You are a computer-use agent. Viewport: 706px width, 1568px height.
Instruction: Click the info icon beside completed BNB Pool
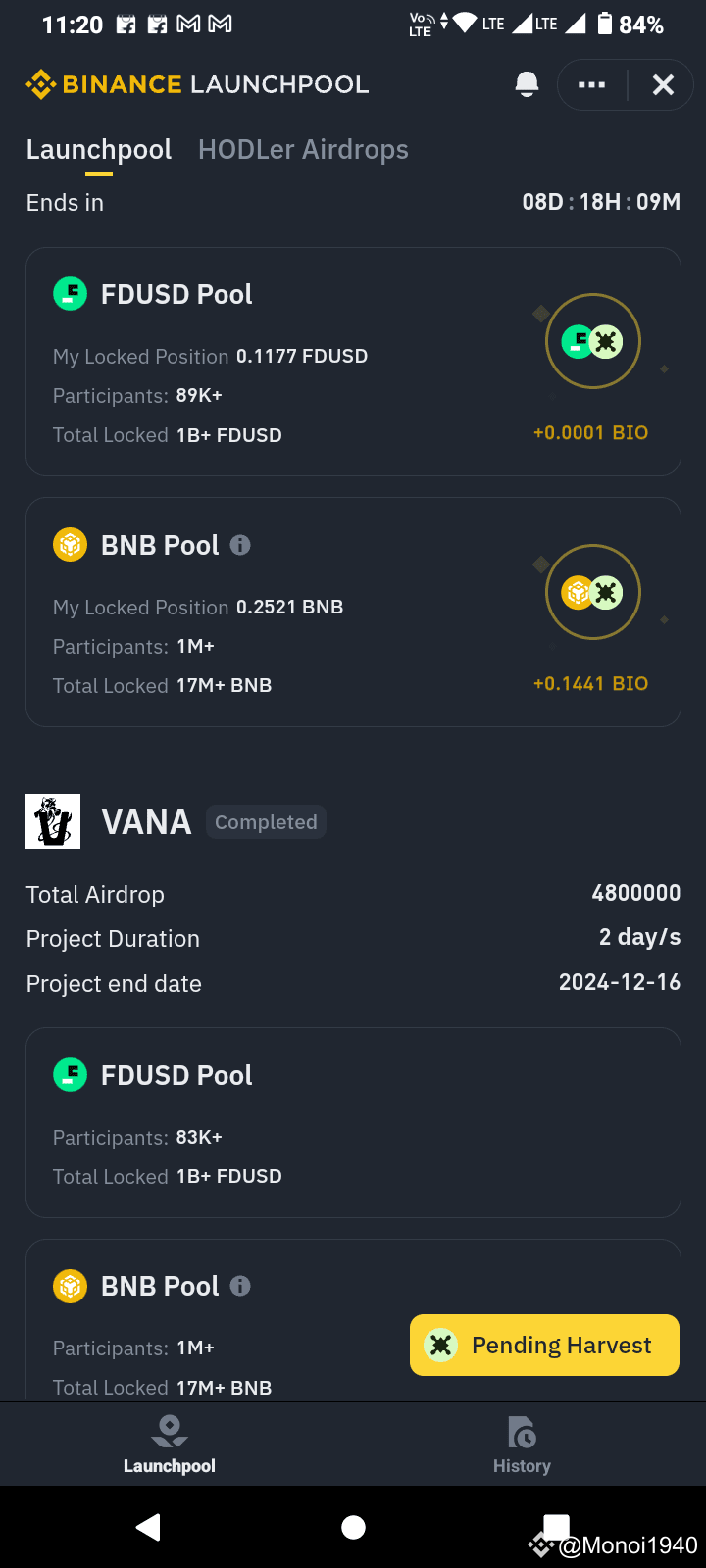[239, 1286]
